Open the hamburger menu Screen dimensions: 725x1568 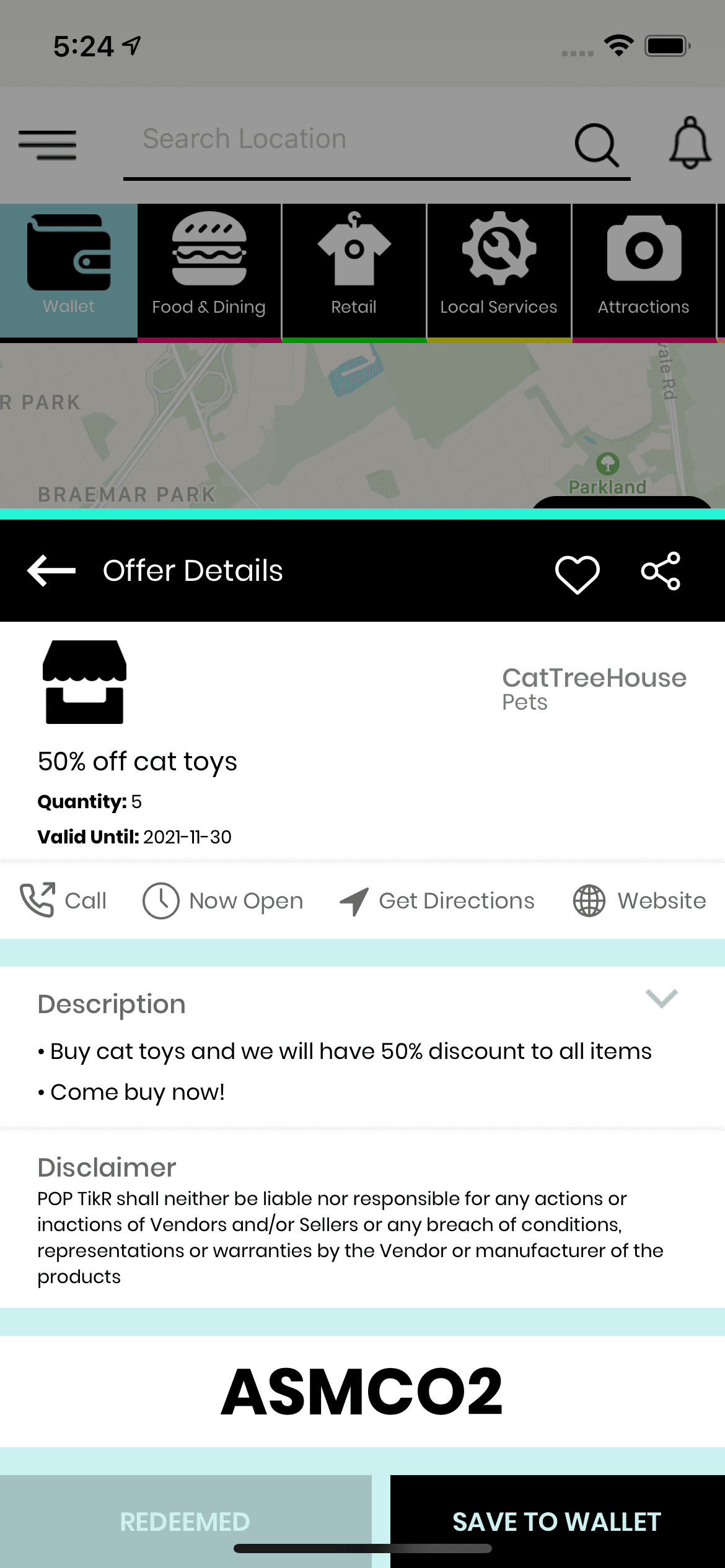pos(48,145)
